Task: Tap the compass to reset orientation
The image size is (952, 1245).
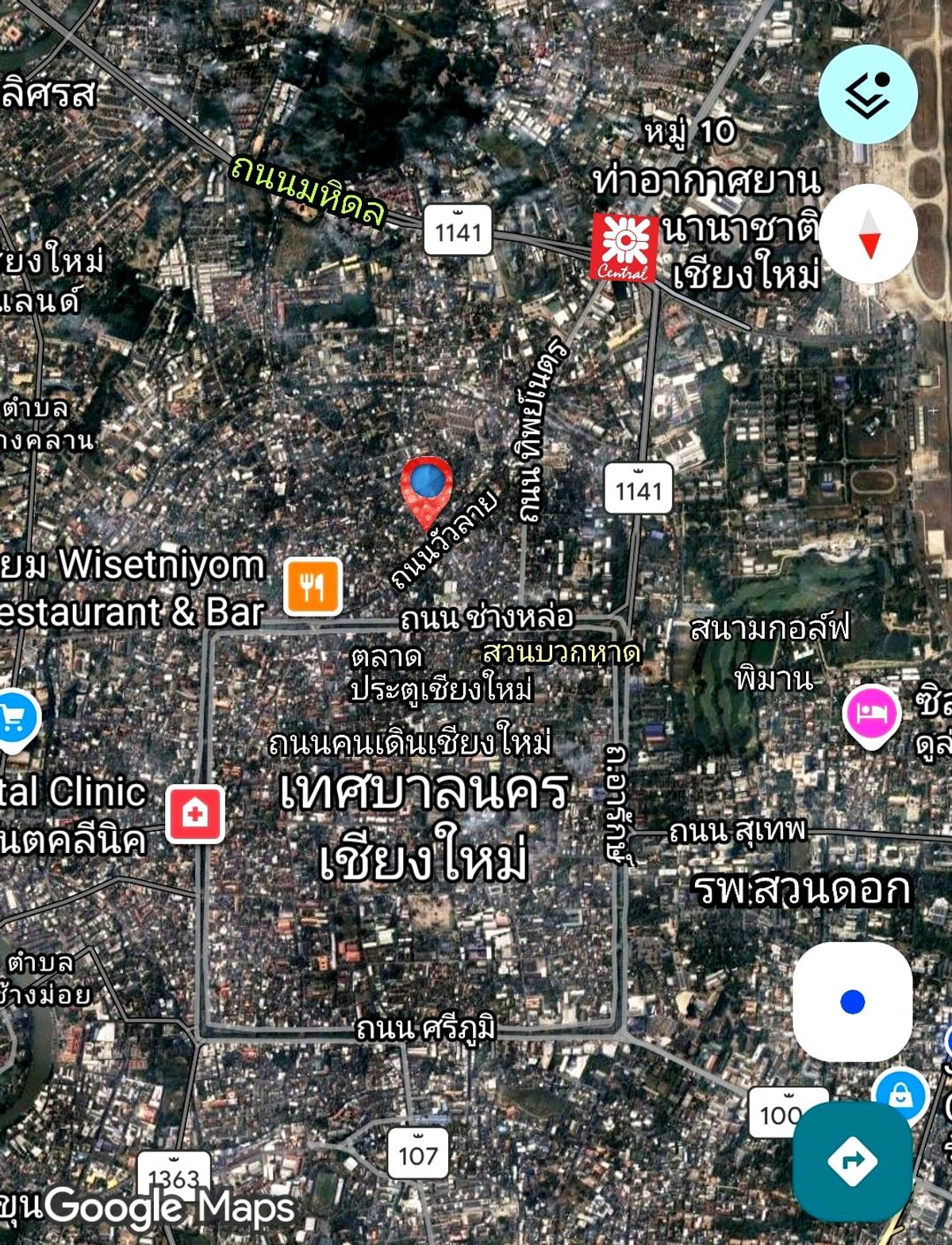Action: tap(869, 234)
